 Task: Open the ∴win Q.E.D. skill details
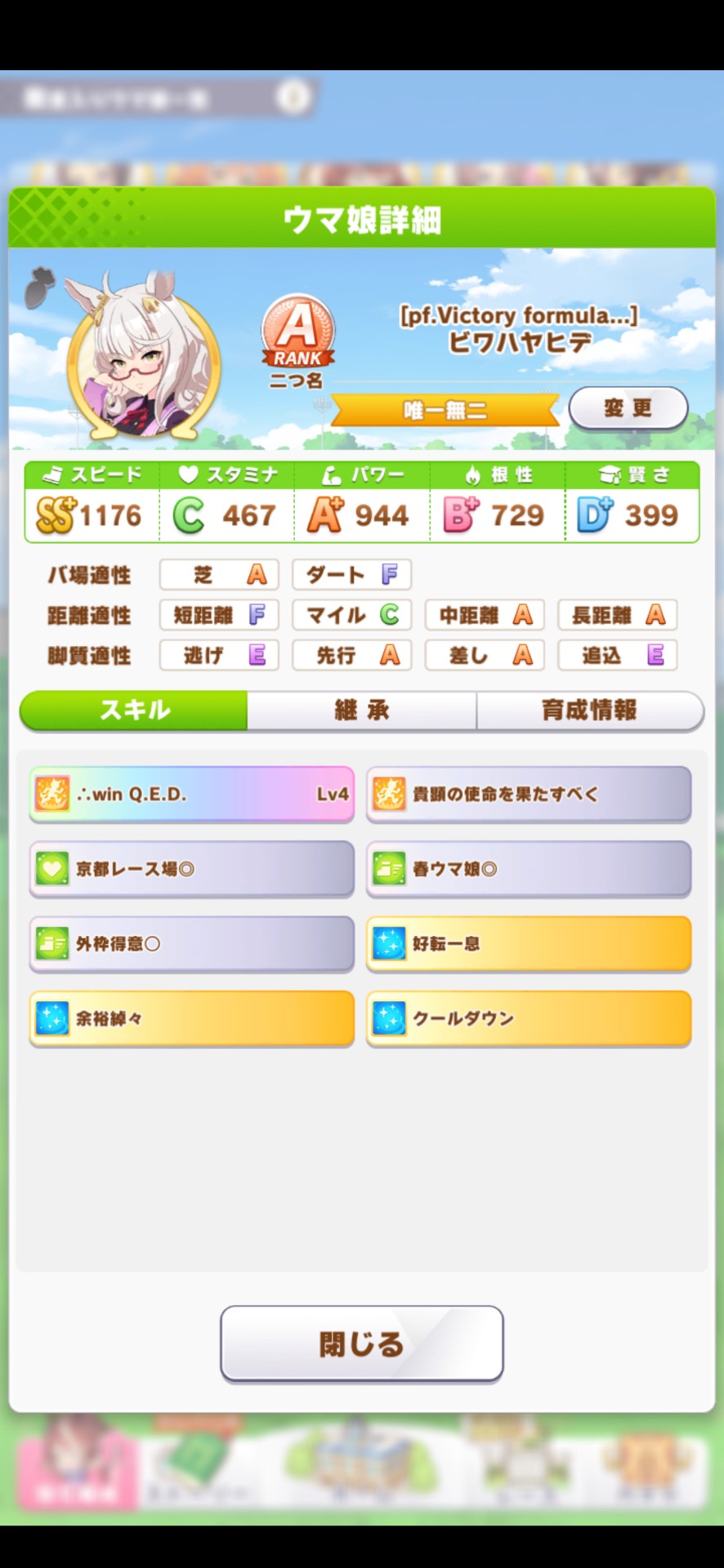[192, 794]
